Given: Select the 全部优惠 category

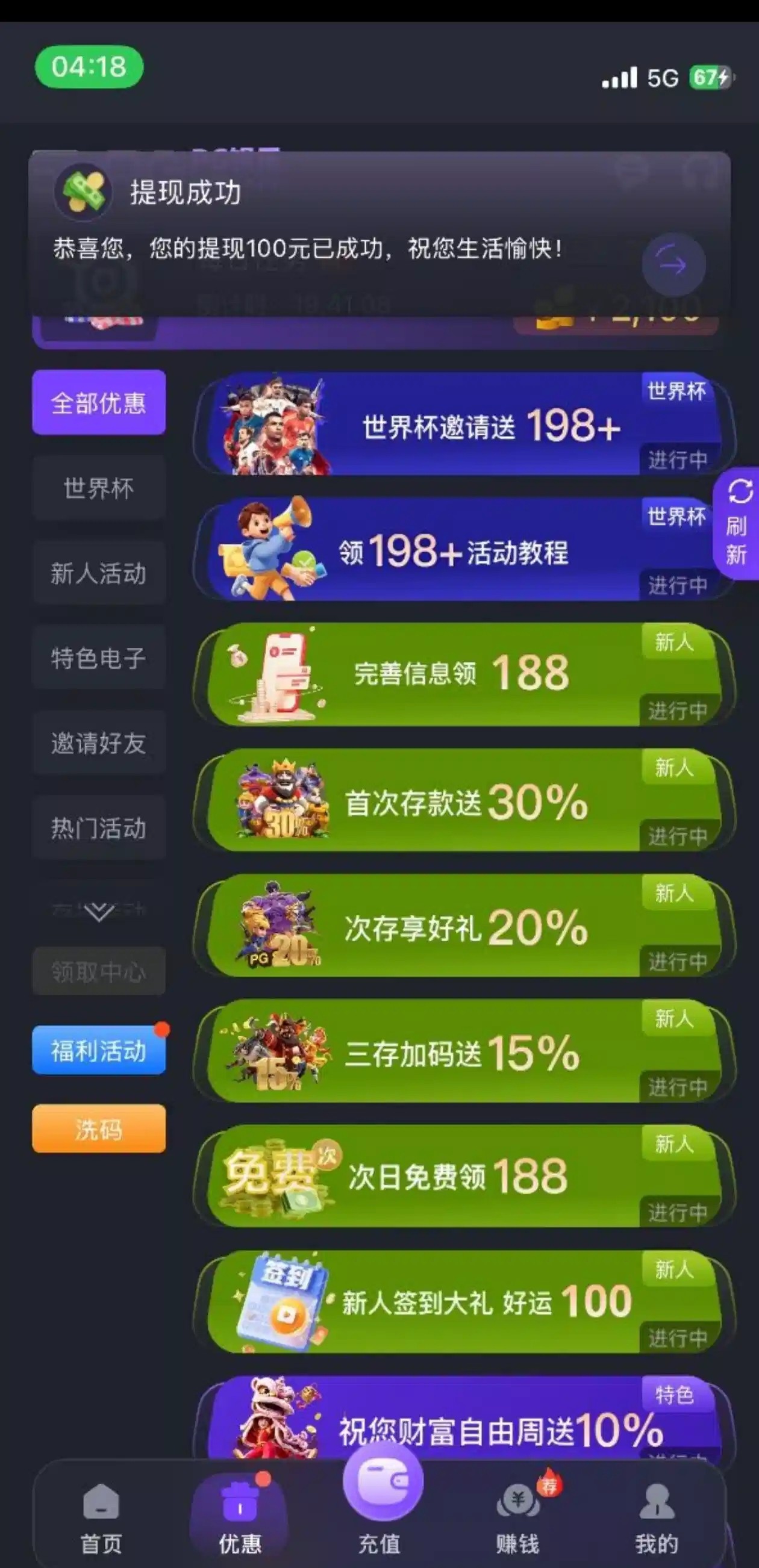Looking at the screenshot, I should pyautogui.click(x=99, y=402).
